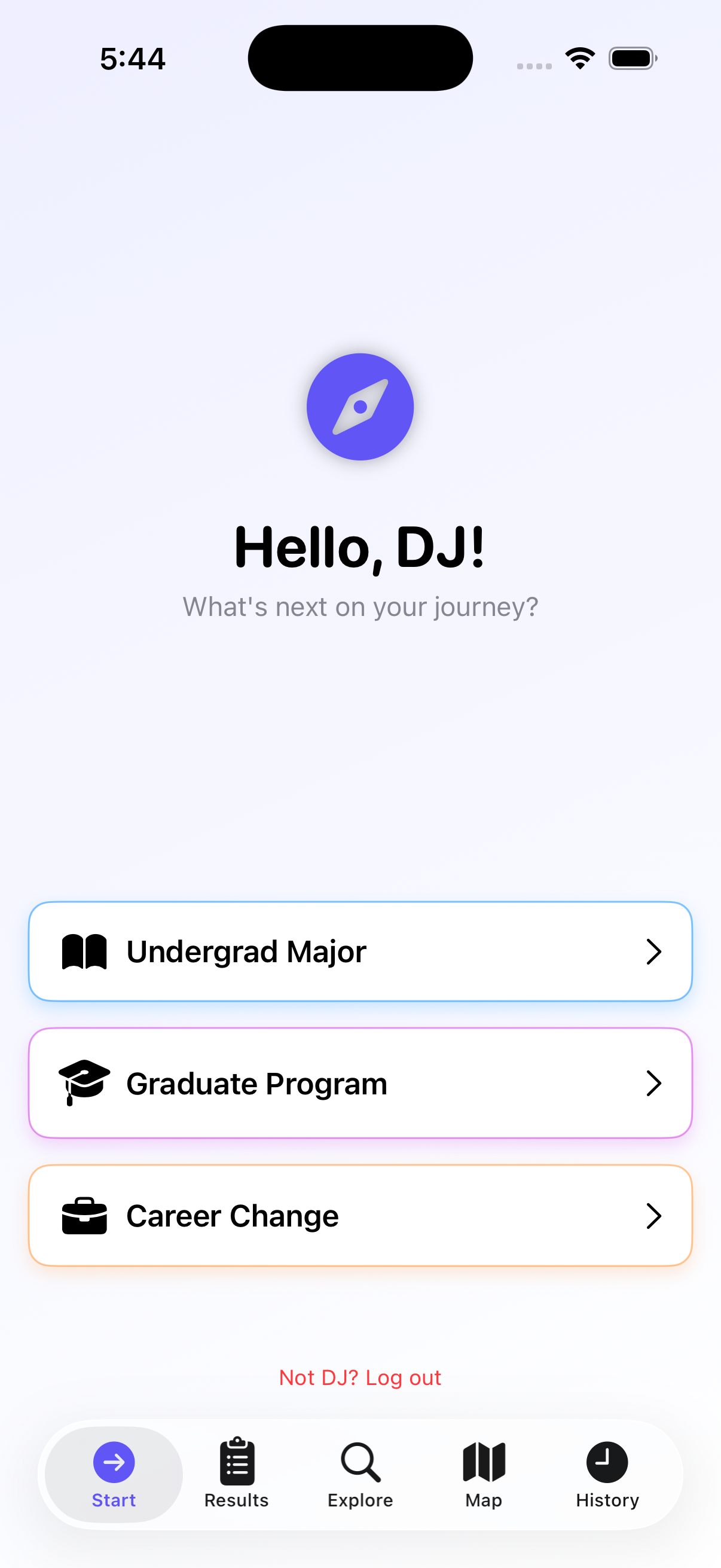Click the briefcase icon on Career Change
The image size is (721, 1568).
[x=85, y=1215]
